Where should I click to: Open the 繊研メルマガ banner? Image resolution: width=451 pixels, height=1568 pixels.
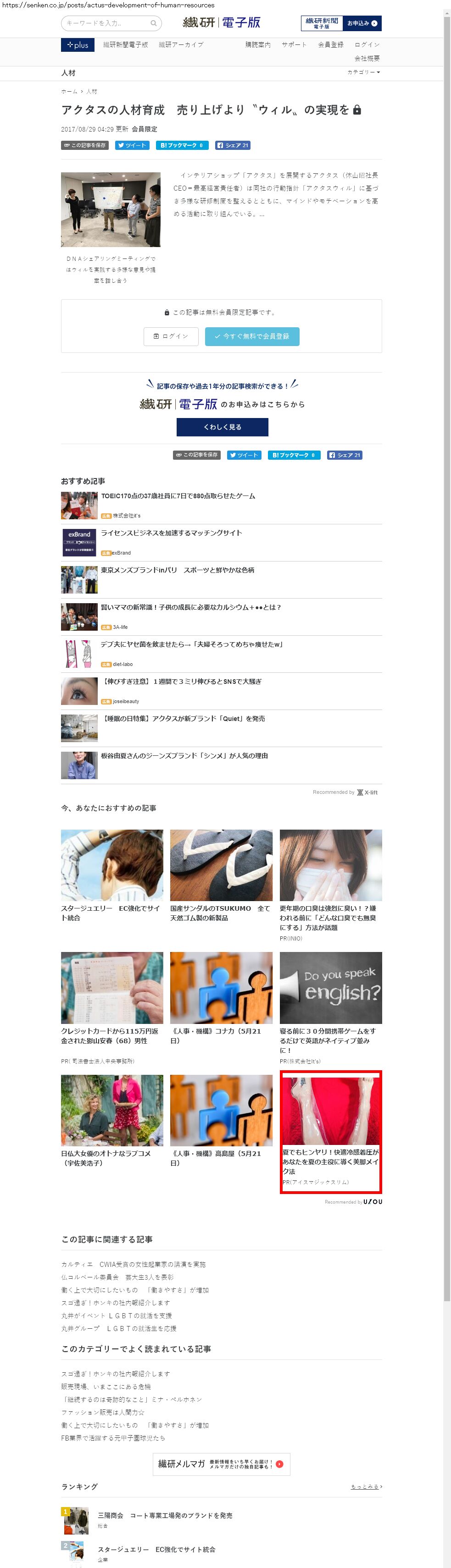tap(221, 1464)
